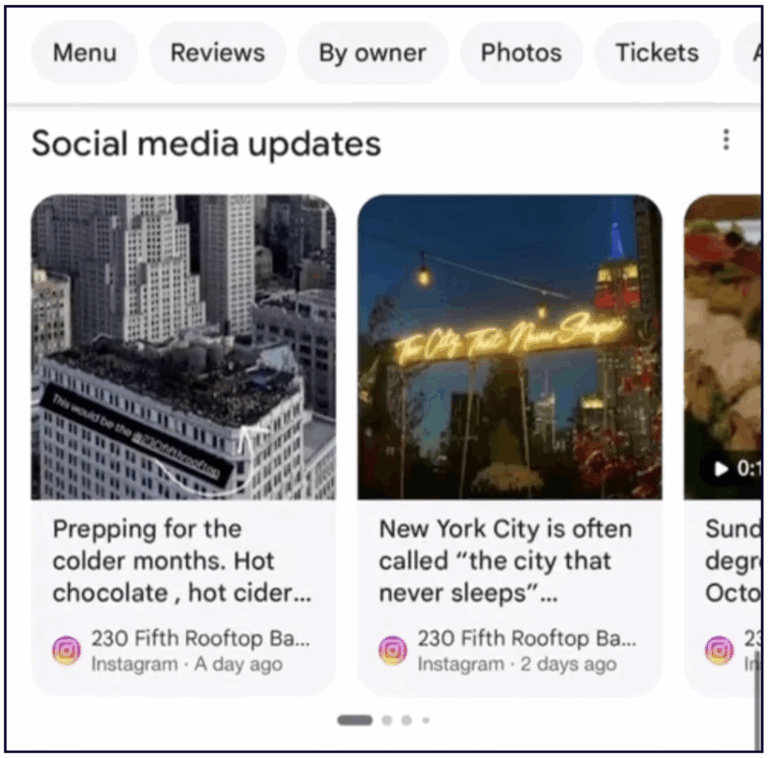
Task: Switch to the Photos chip
Action: click(520, 53)
